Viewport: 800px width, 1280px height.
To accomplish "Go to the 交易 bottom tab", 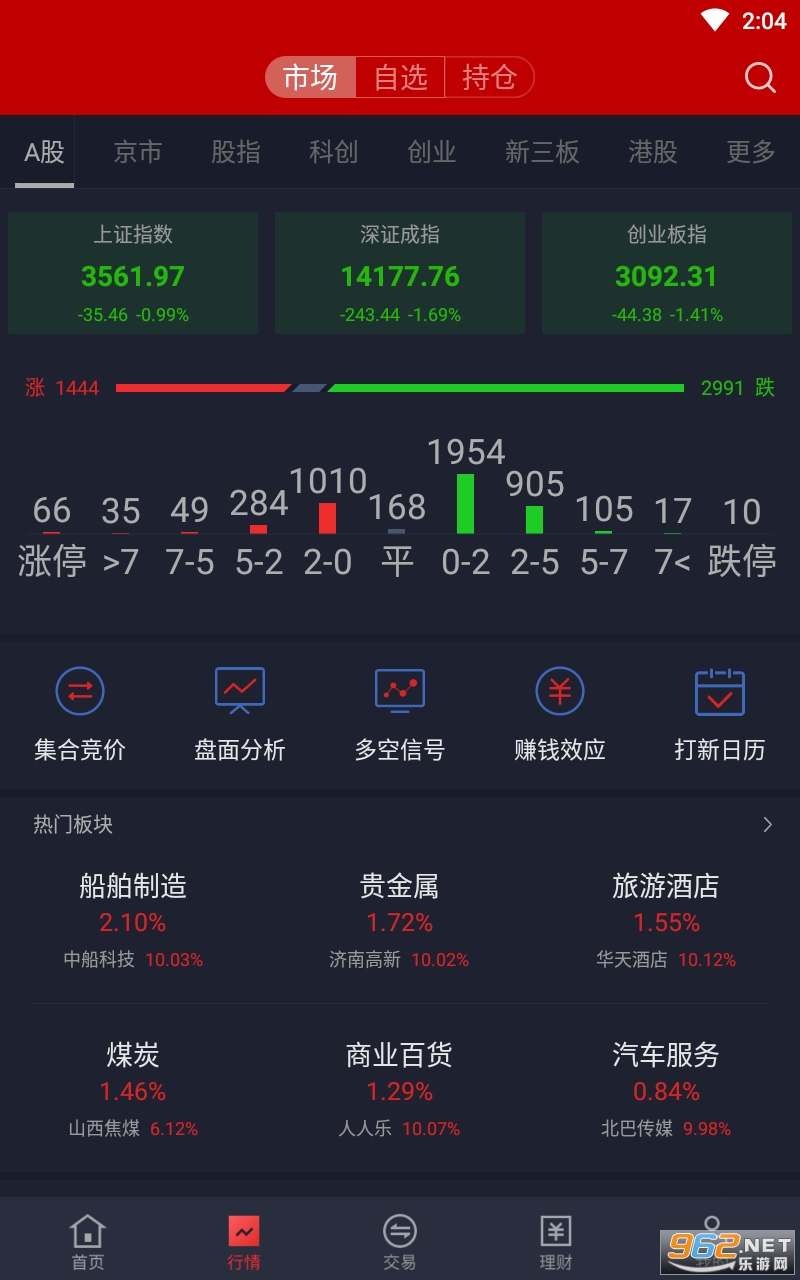I will [x=400, y=1242].
